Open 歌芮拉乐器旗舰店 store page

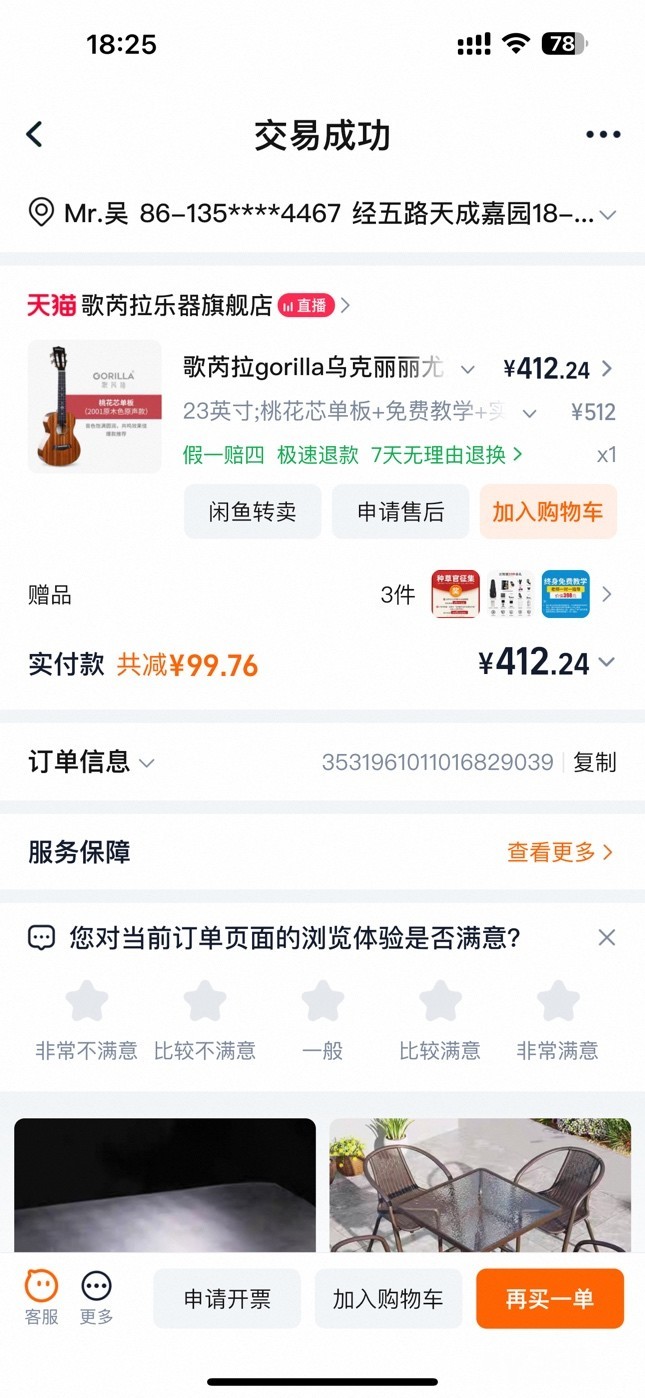click(177, 306)
